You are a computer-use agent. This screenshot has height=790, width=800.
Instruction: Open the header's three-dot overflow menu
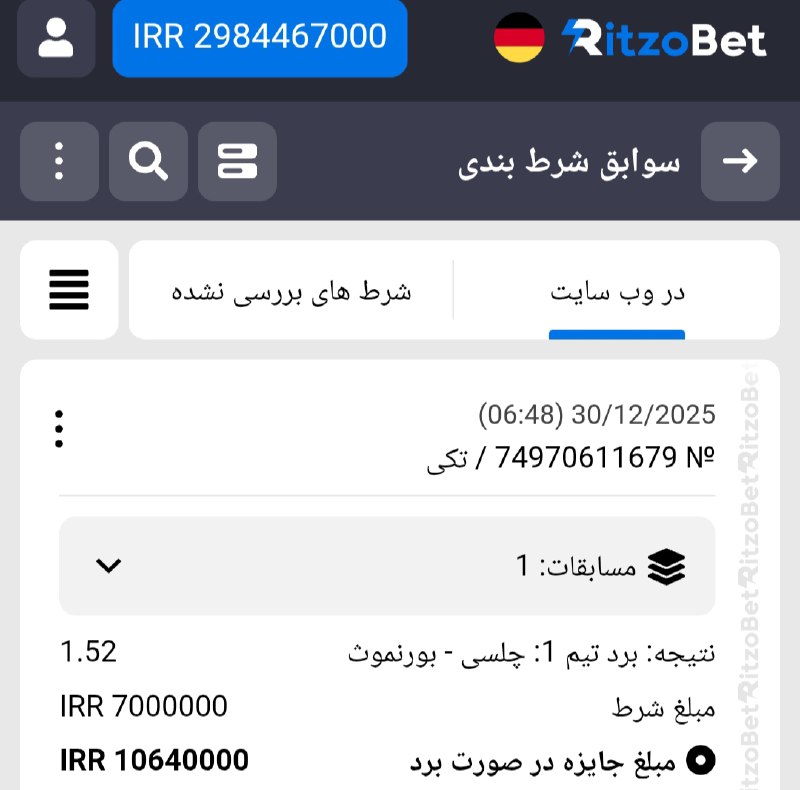coord(59,161)
